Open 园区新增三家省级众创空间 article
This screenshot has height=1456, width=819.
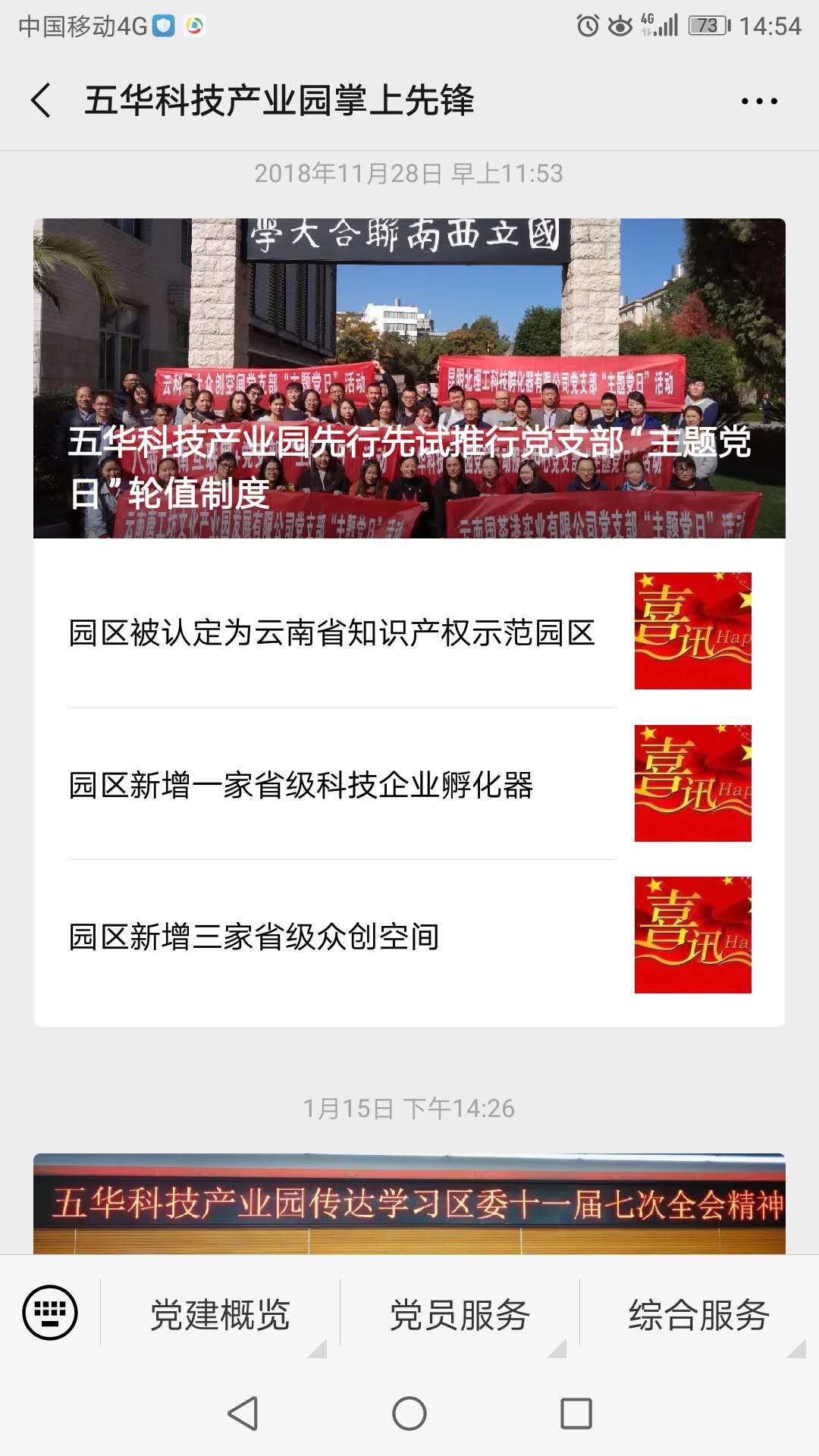[409, 937]
